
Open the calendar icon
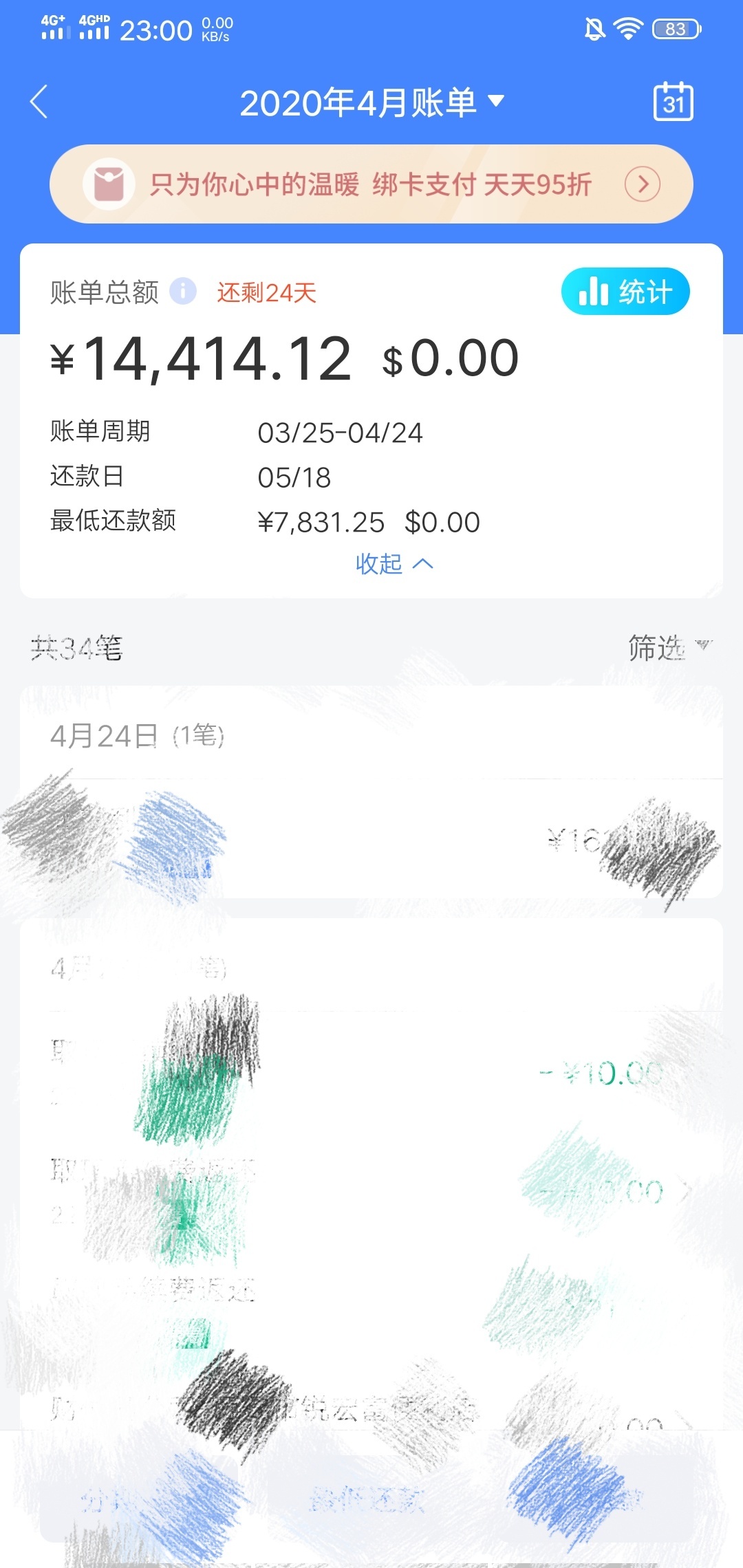673,101
